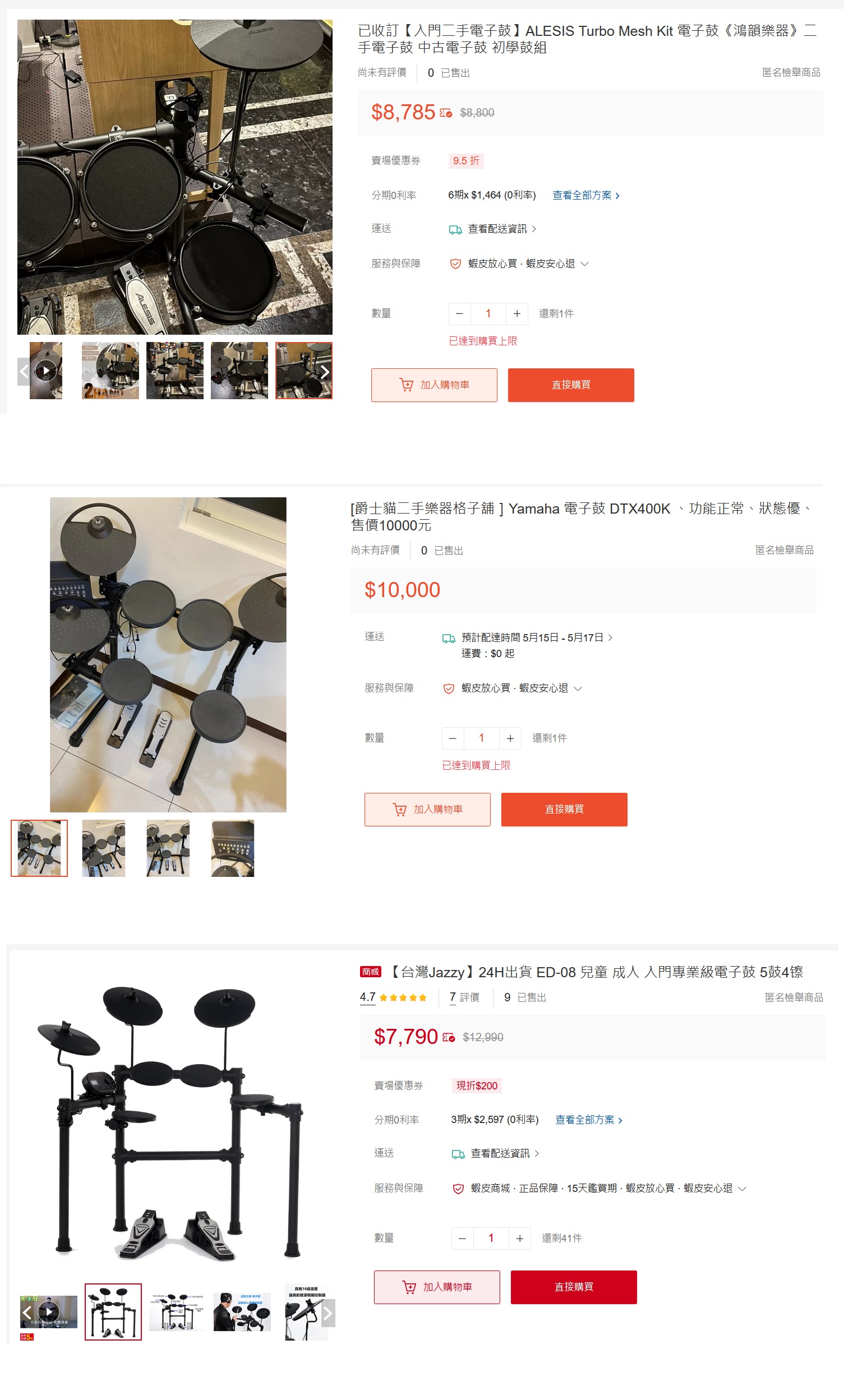
Task: Increase quantity of the Jazzy ED-08
Action: (519, 1239)
